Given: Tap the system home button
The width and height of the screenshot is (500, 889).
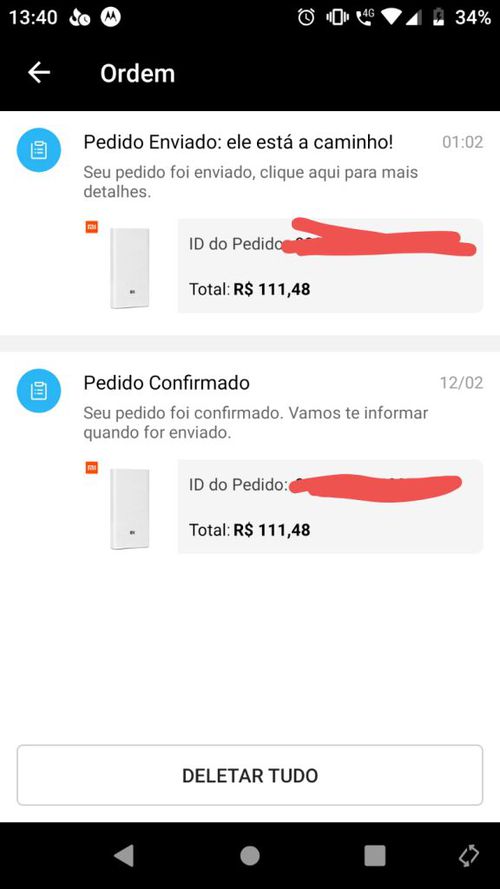Looking at the screenshot, I should 250,856.
